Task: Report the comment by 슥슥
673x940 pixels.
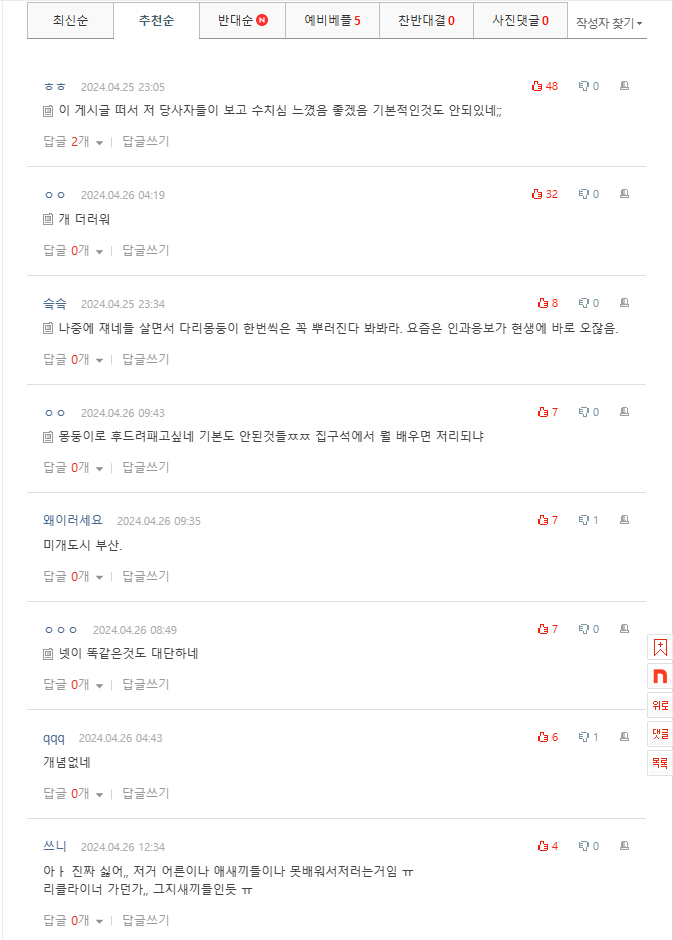Action: [x=624, y=303]
